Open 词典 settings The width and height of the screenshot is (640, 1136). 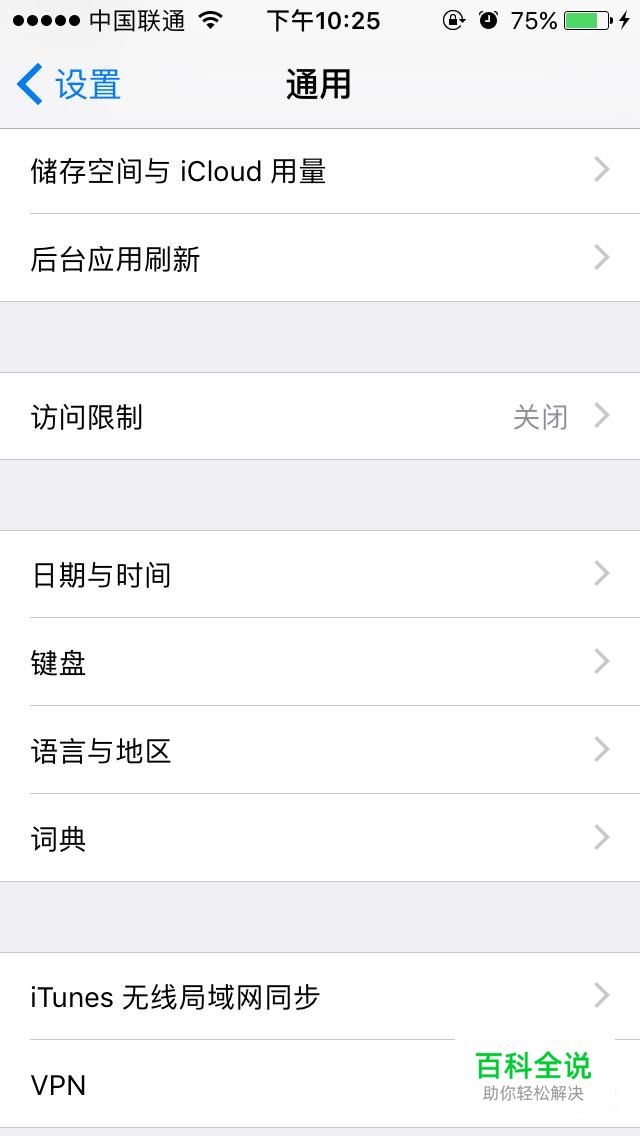tap(320, 838)
